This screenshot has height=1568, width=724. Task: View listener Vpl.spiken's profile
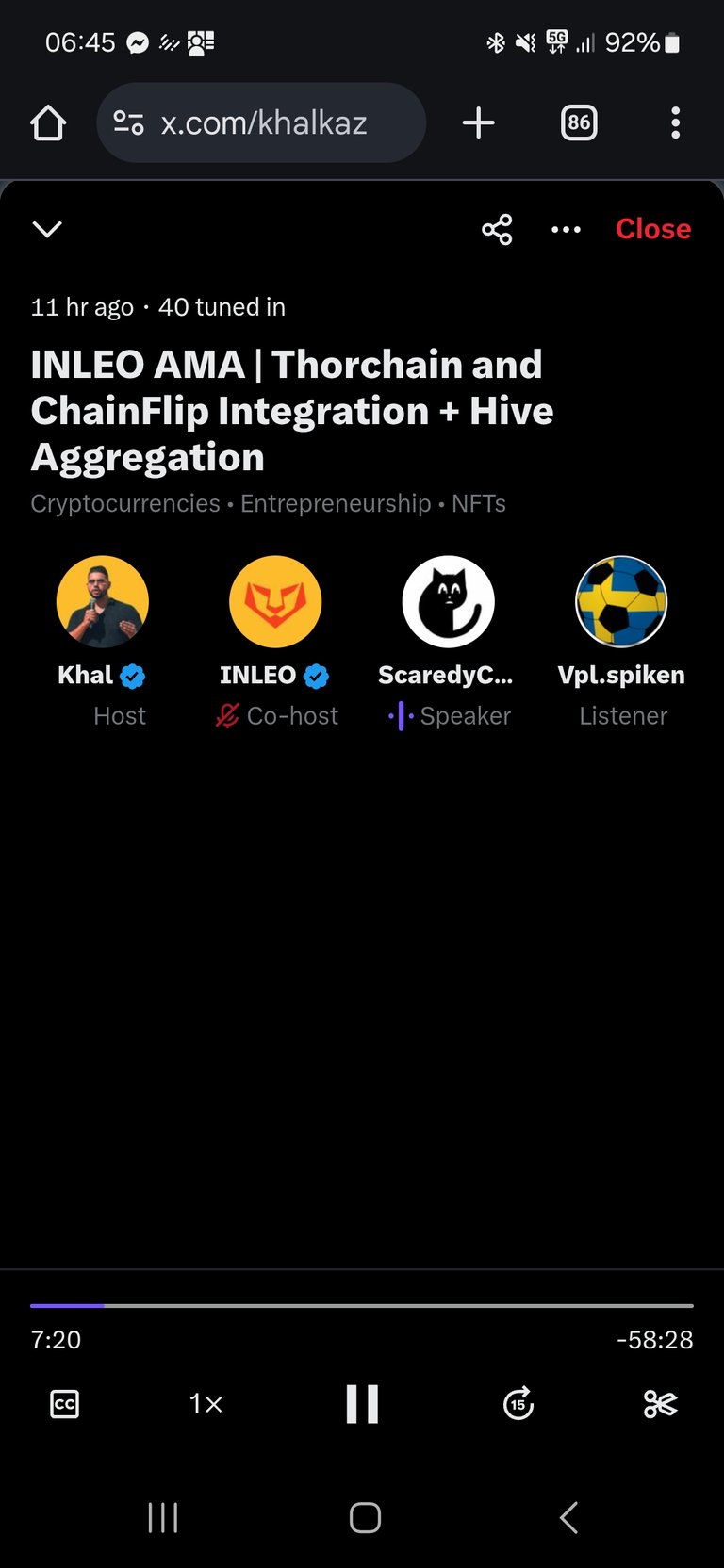(x=621, y=602)
